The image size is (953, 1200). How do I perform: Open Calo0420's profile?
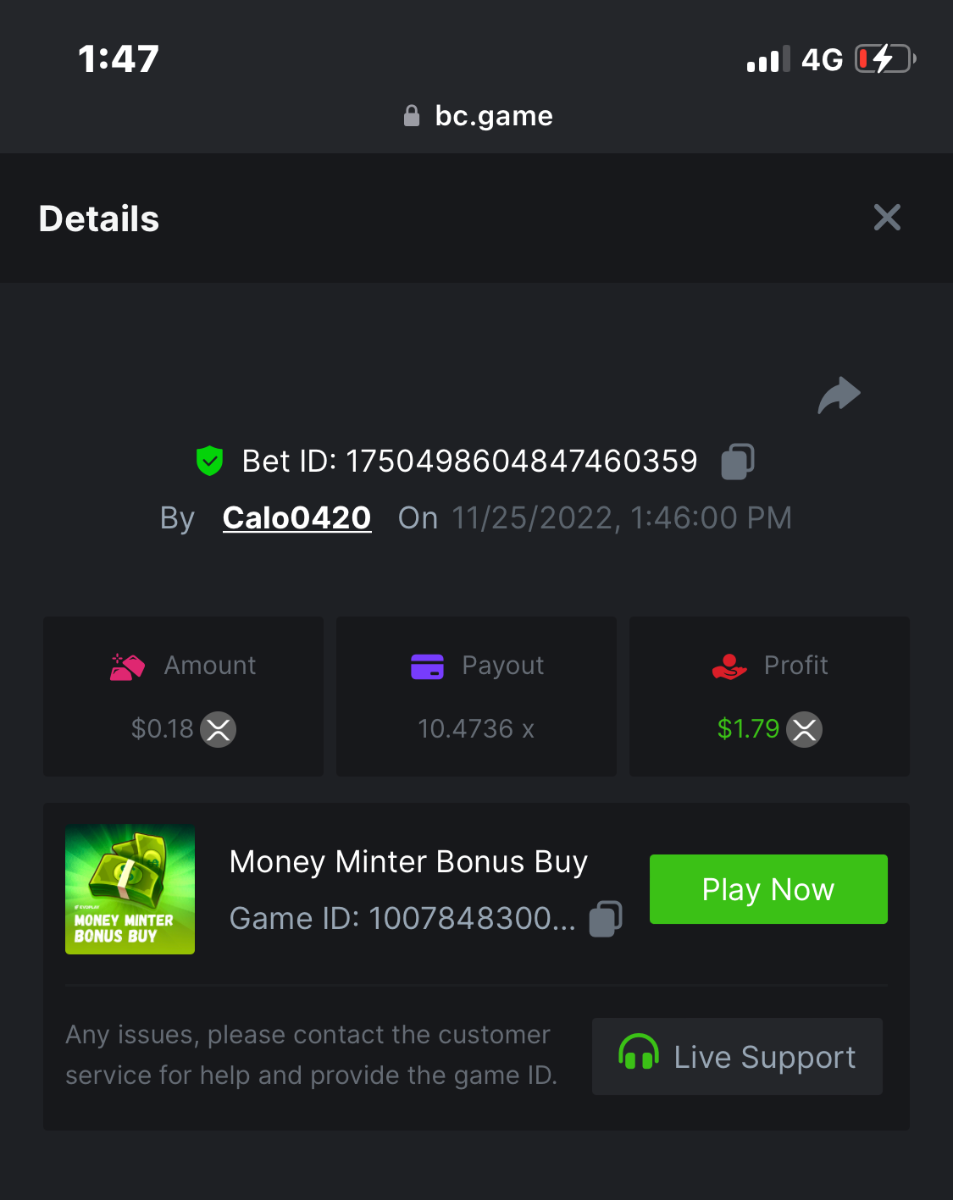(296, 518)
